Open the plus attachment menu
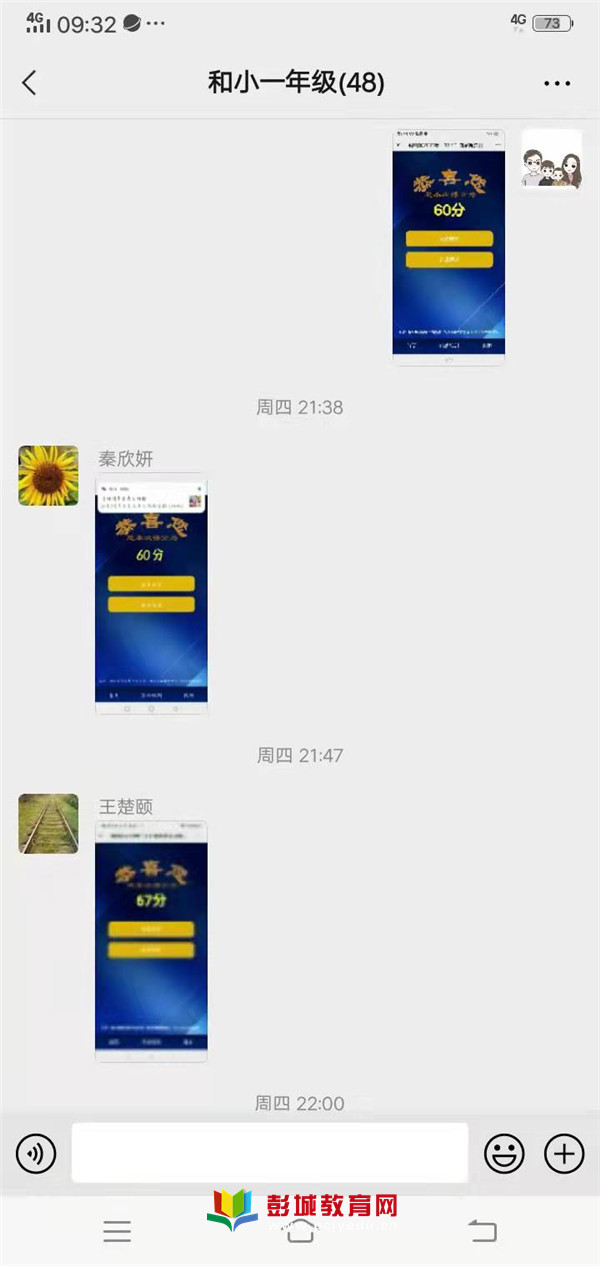Screen dimensions: 600x1266 click(x=564, y=1155)
